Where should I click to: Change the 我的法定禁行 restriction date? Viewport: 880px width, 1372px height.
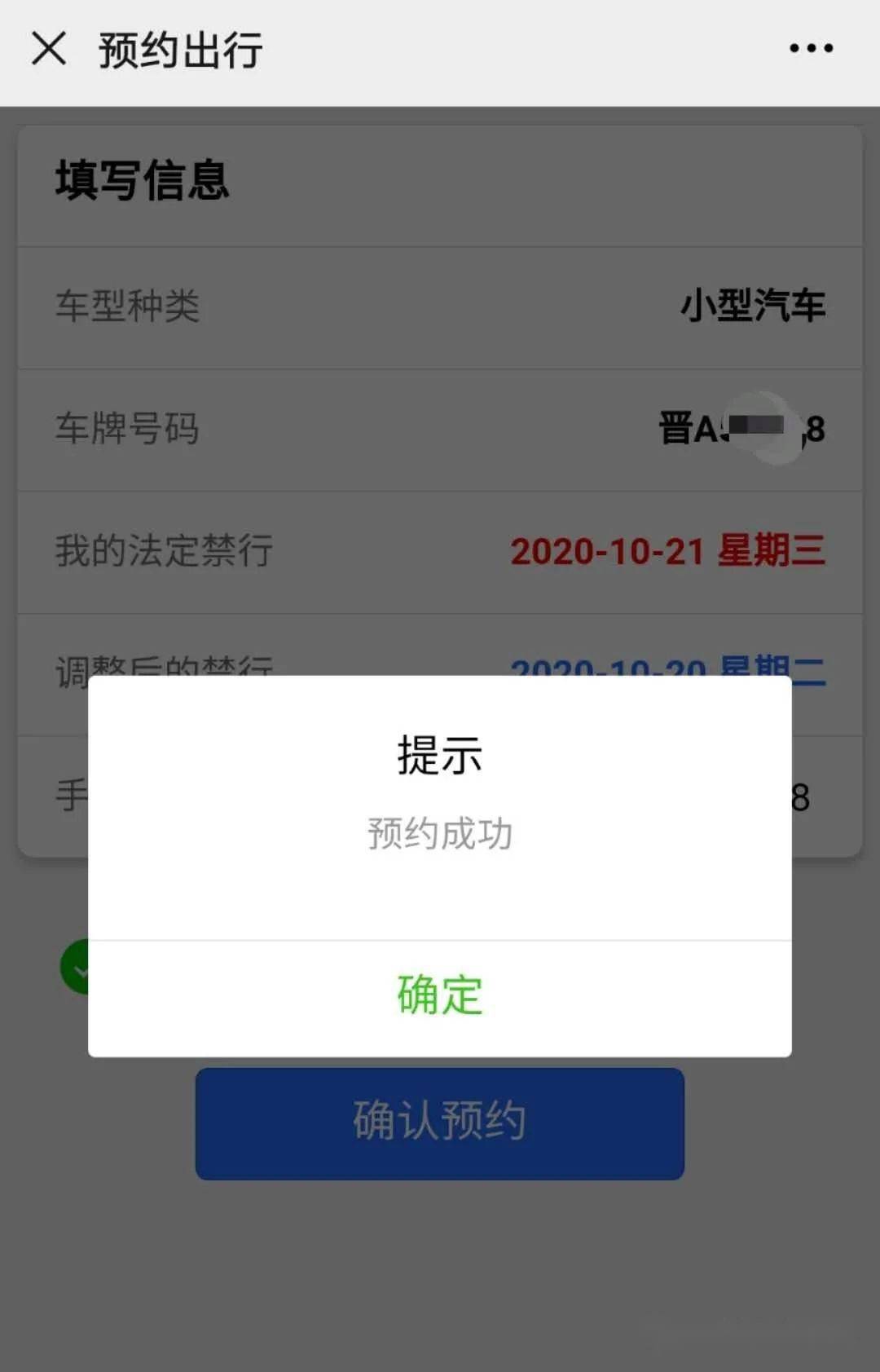[440, 552]
